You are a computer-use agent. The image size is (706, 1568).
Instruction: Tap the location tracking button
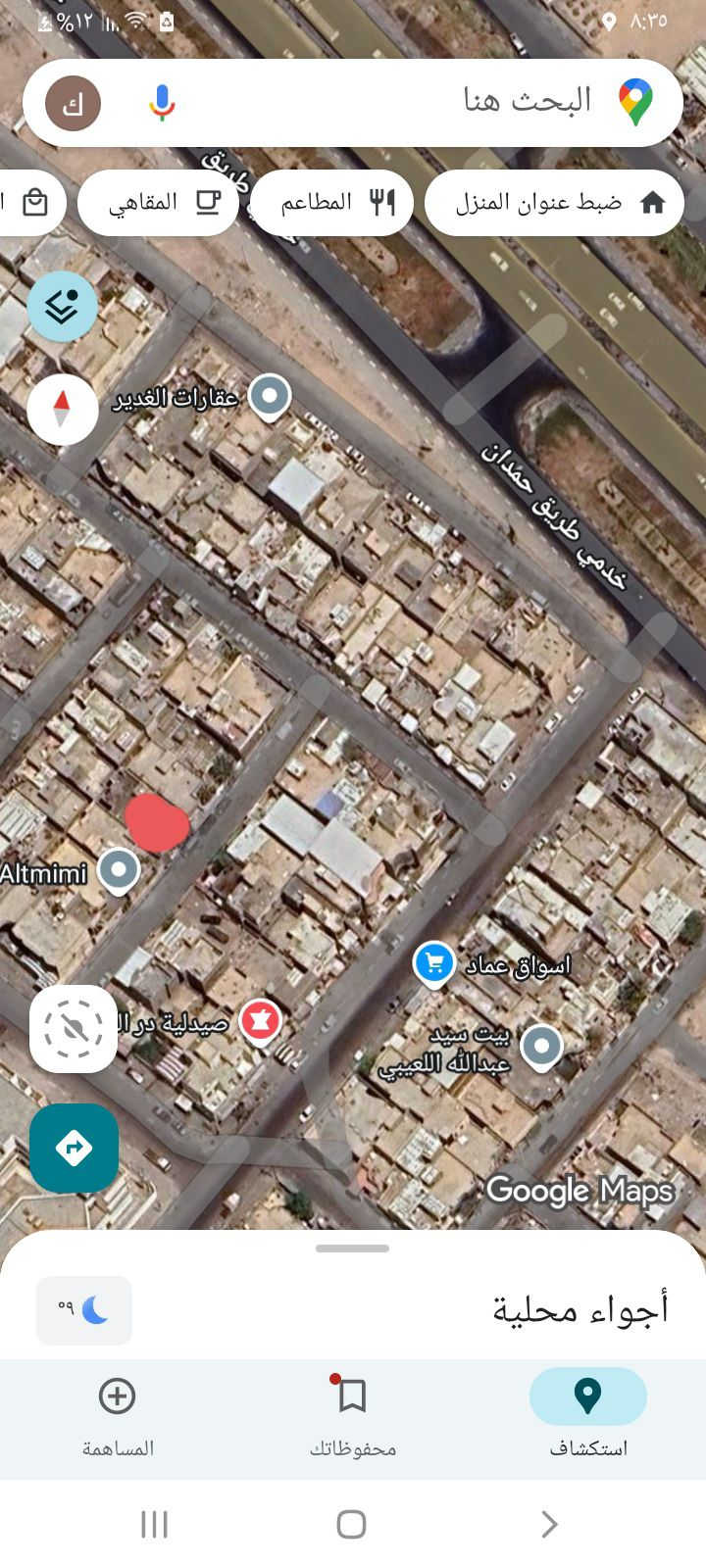(x=74, y=1028)
